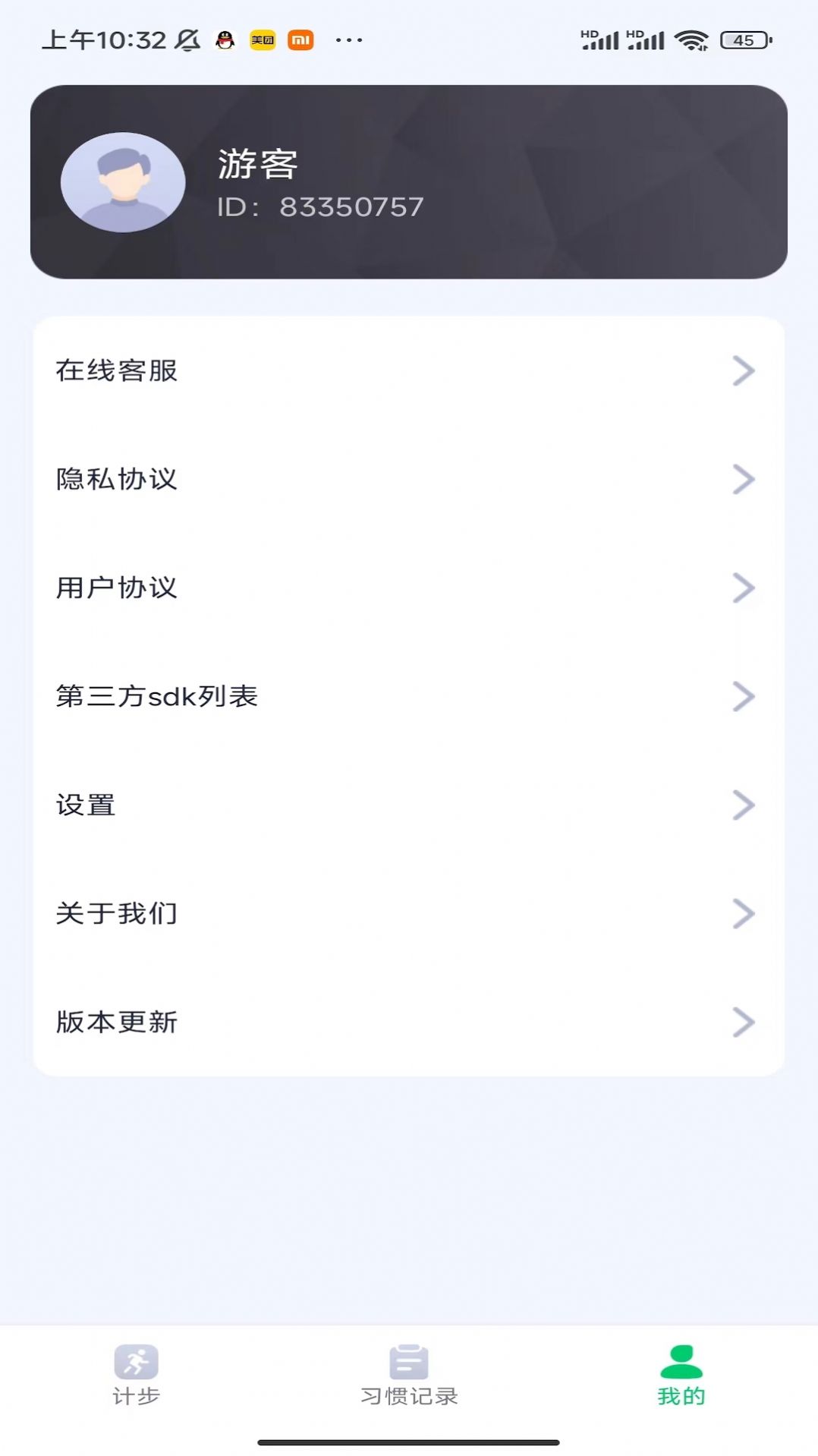
Task: Expand the 隐私协议 row chevron
Action: coord(741,480)
